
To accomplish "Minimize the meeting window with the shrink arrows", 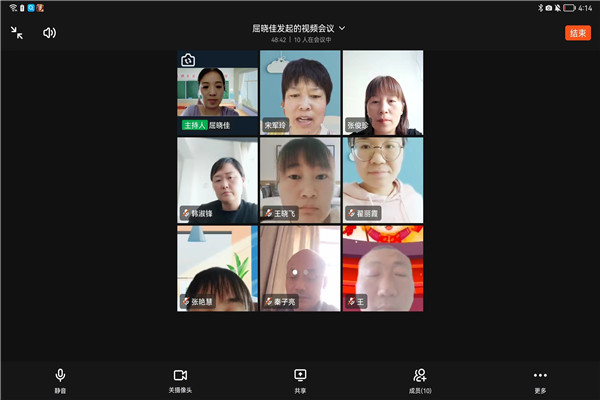I will click(x=17, y=32).
